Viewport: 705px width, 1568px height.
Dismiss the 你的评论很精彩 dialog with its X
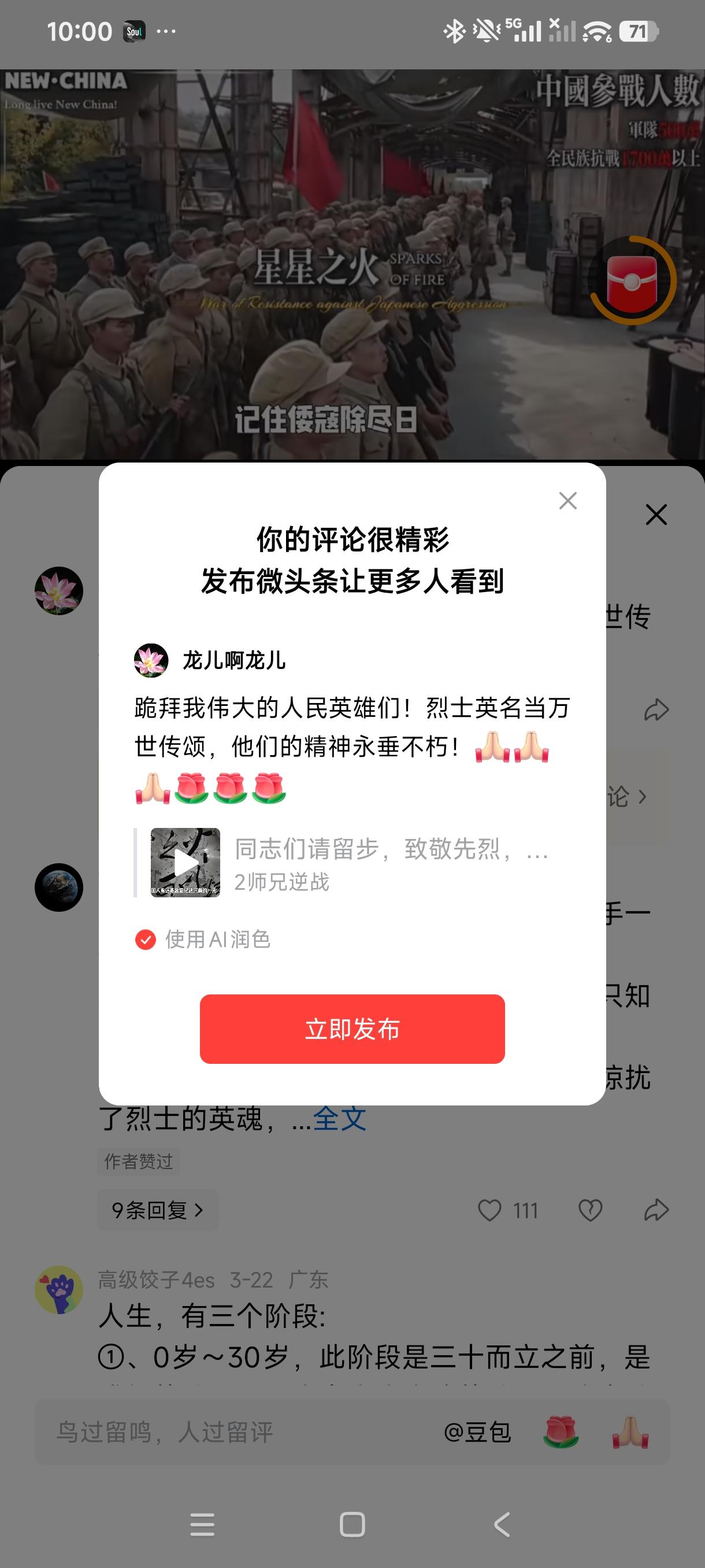(567, 501)
